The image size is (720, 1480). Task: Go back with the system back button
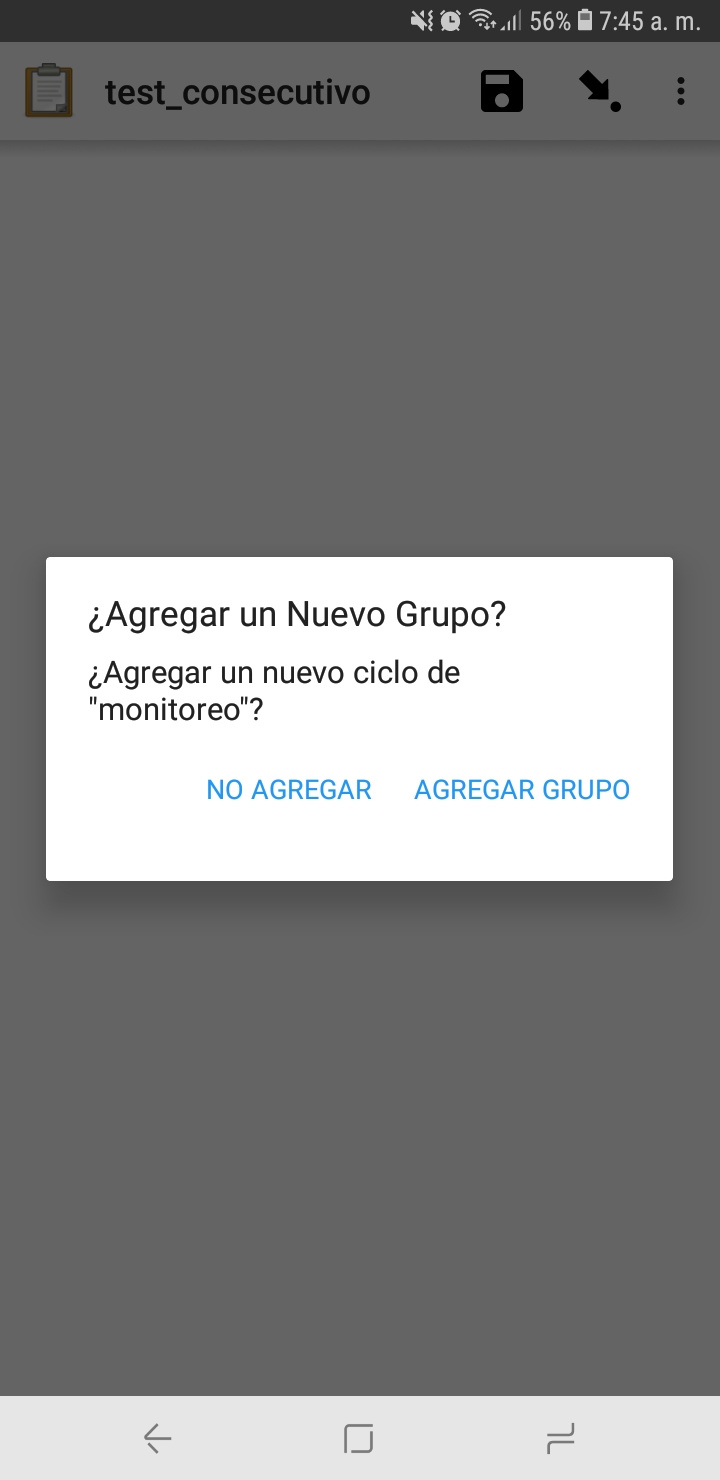(x=158, y=1438)
